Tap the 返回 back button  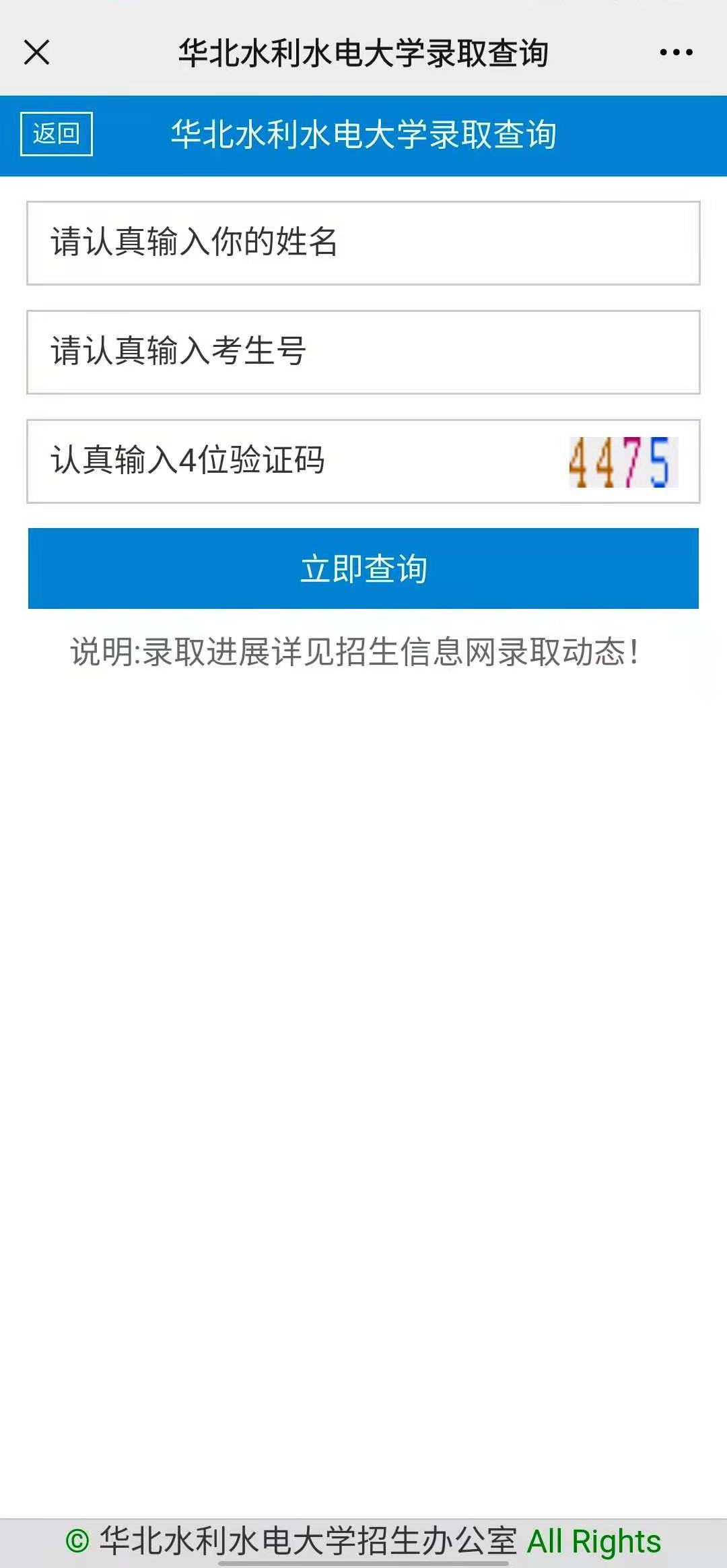click(x=57, y=134)
